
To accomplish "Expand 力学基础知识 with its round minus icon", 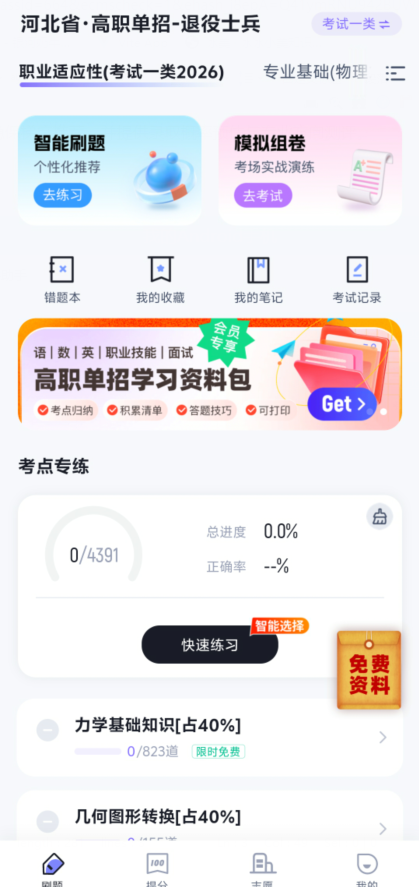I will (x=47, y=730).
